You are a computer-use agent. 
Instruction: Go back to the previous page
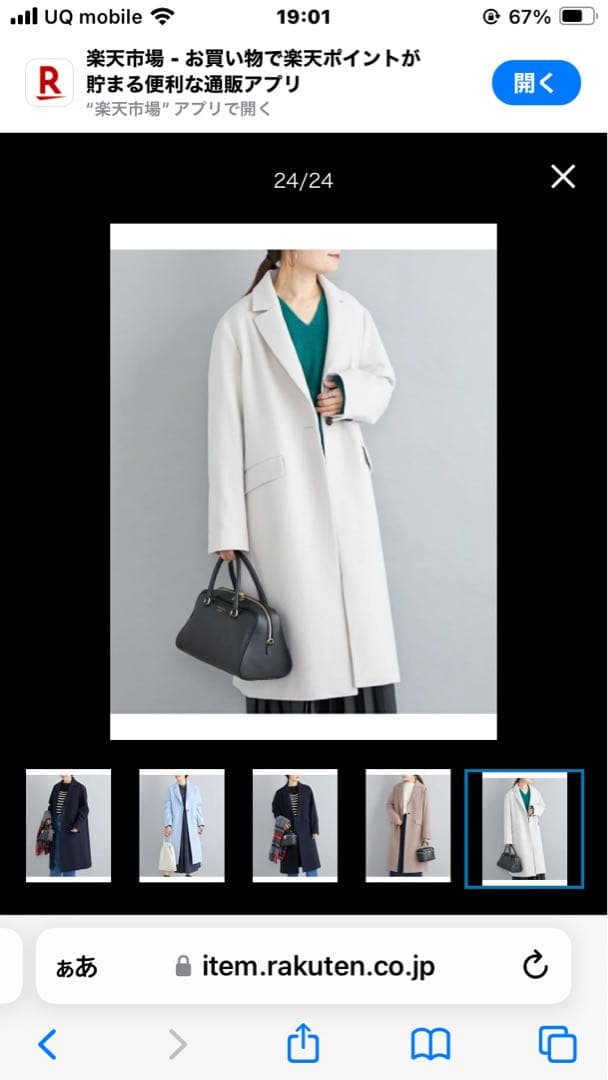click(x=47, y=1045)
